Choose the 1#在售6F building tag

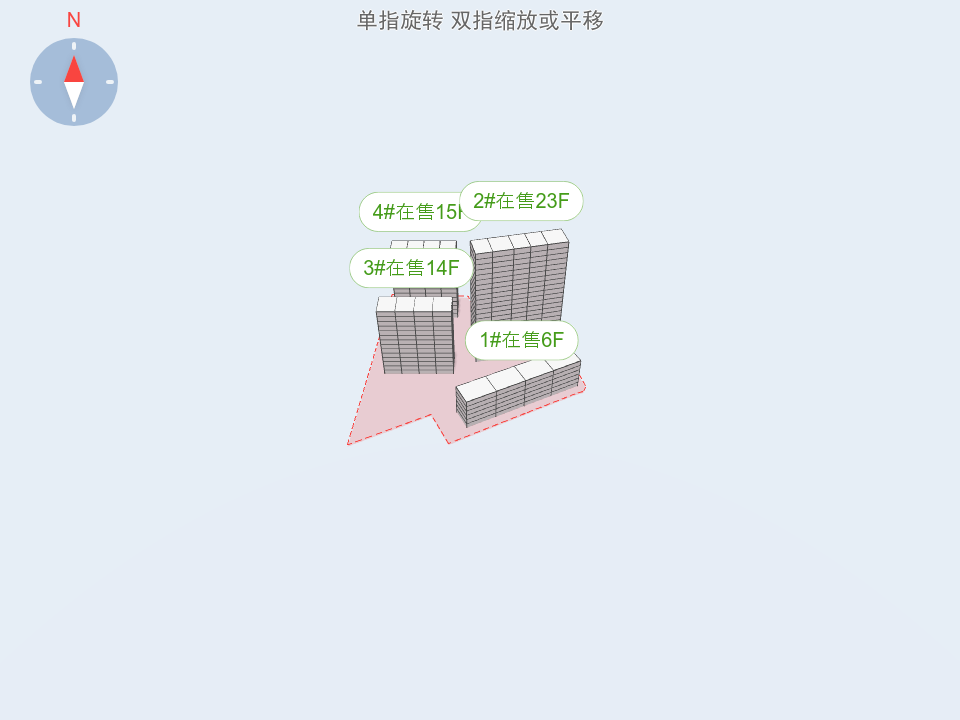pyautogui.click(x=521, y=340)
